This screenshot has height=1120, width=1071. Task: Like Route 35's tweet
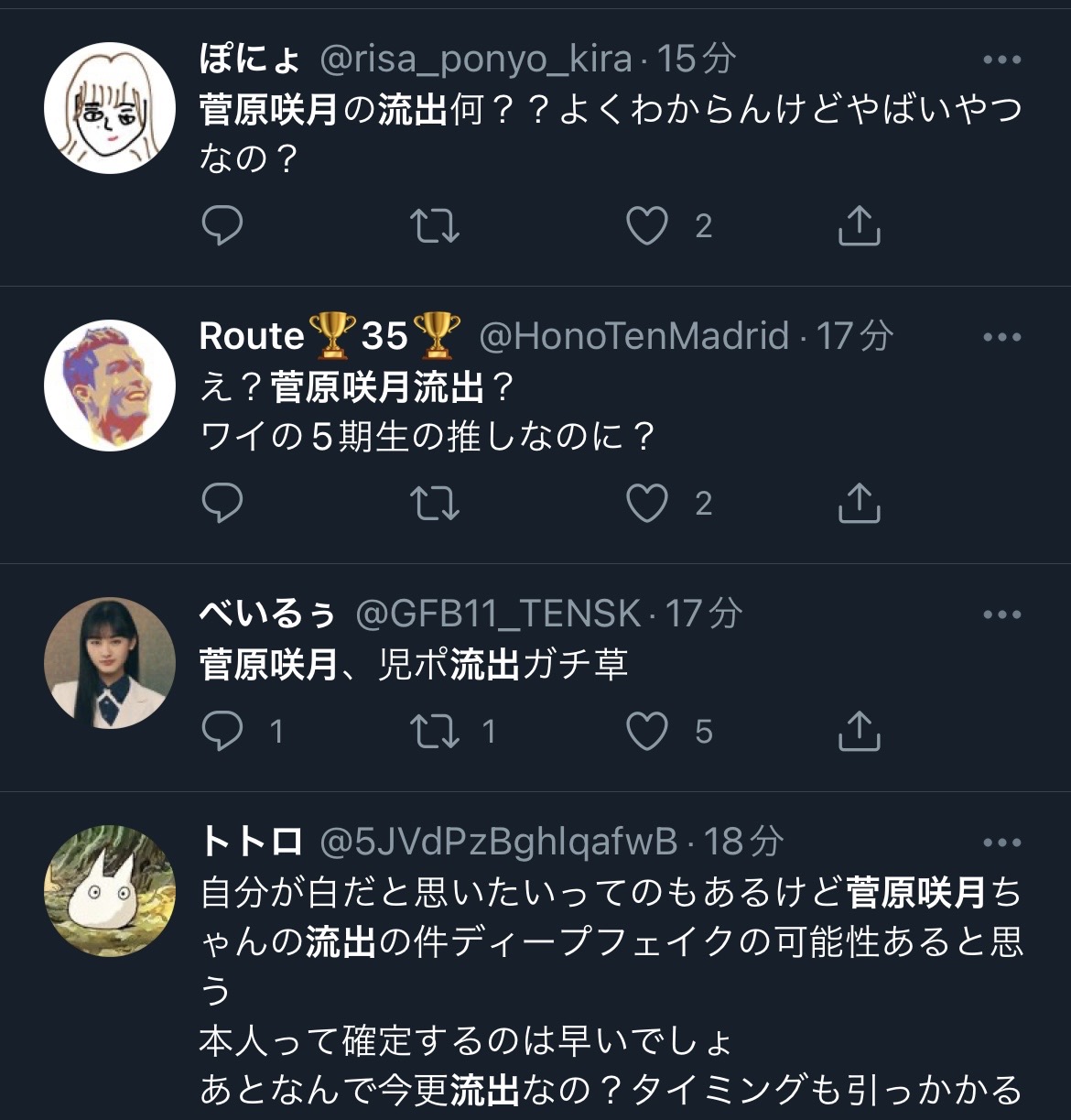click(x=646, y=503)
